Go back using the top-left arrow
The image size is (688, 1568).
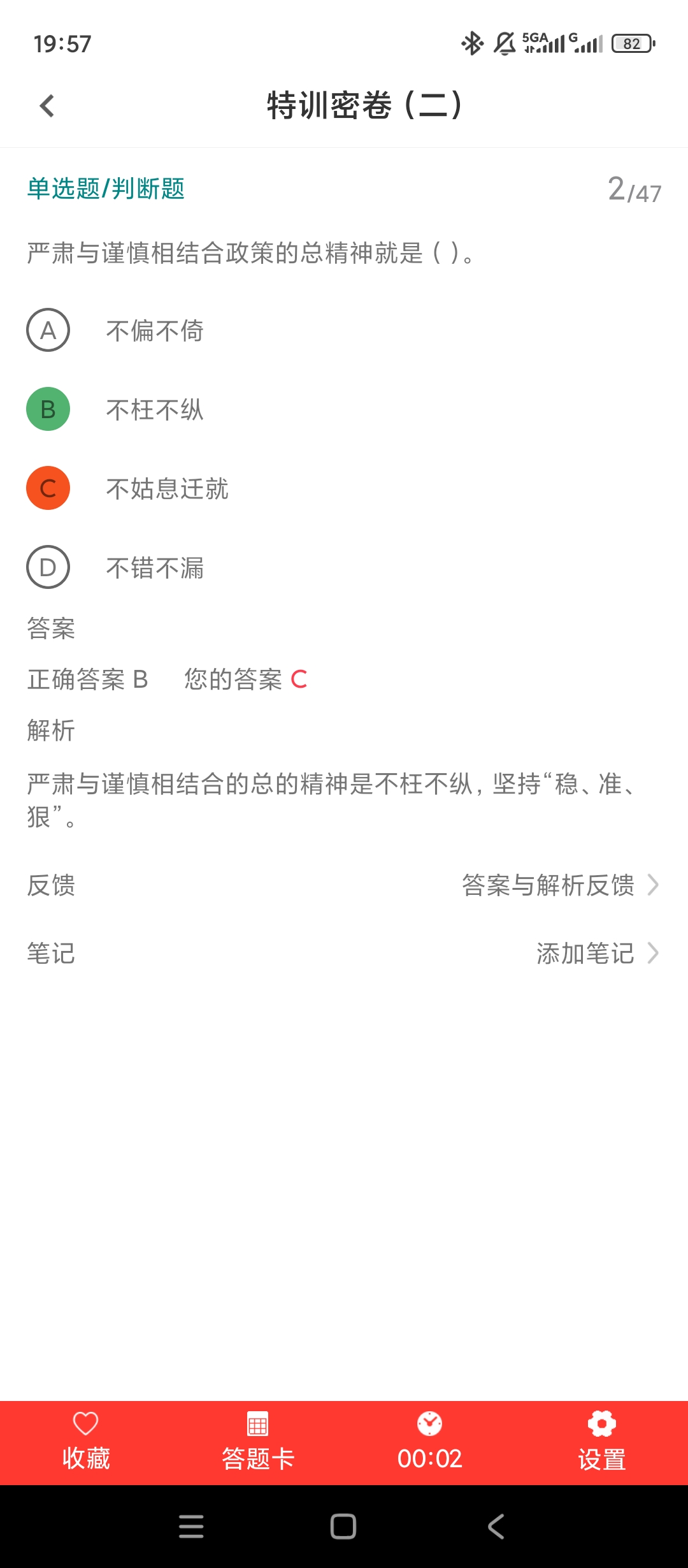(x=47, y=106)
